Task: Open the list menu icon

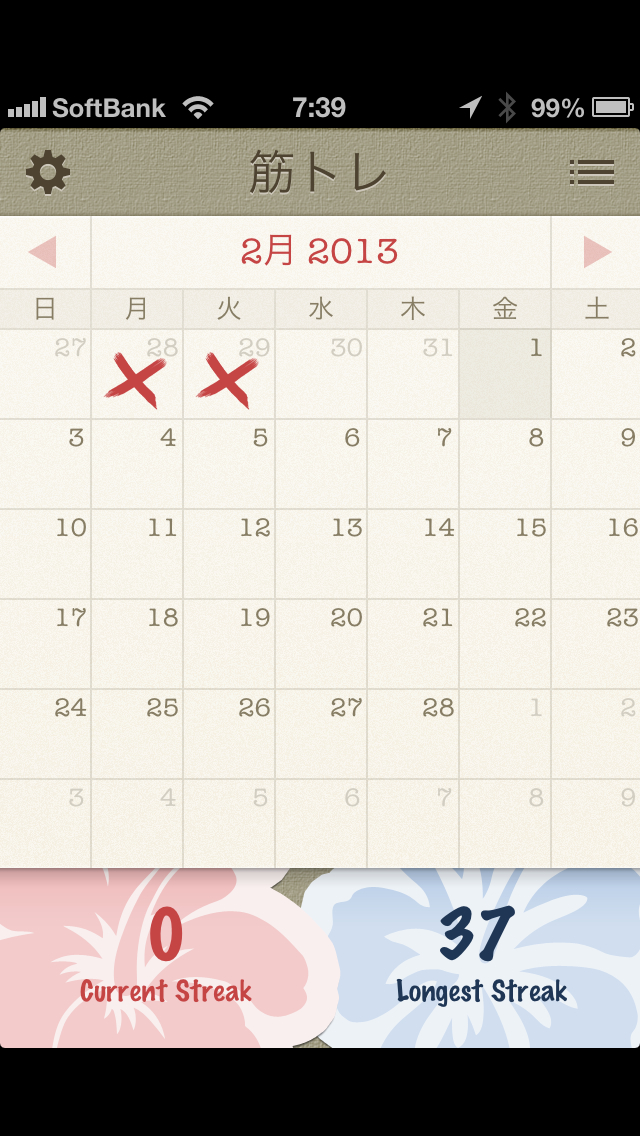Action: [x=591, y=173]
